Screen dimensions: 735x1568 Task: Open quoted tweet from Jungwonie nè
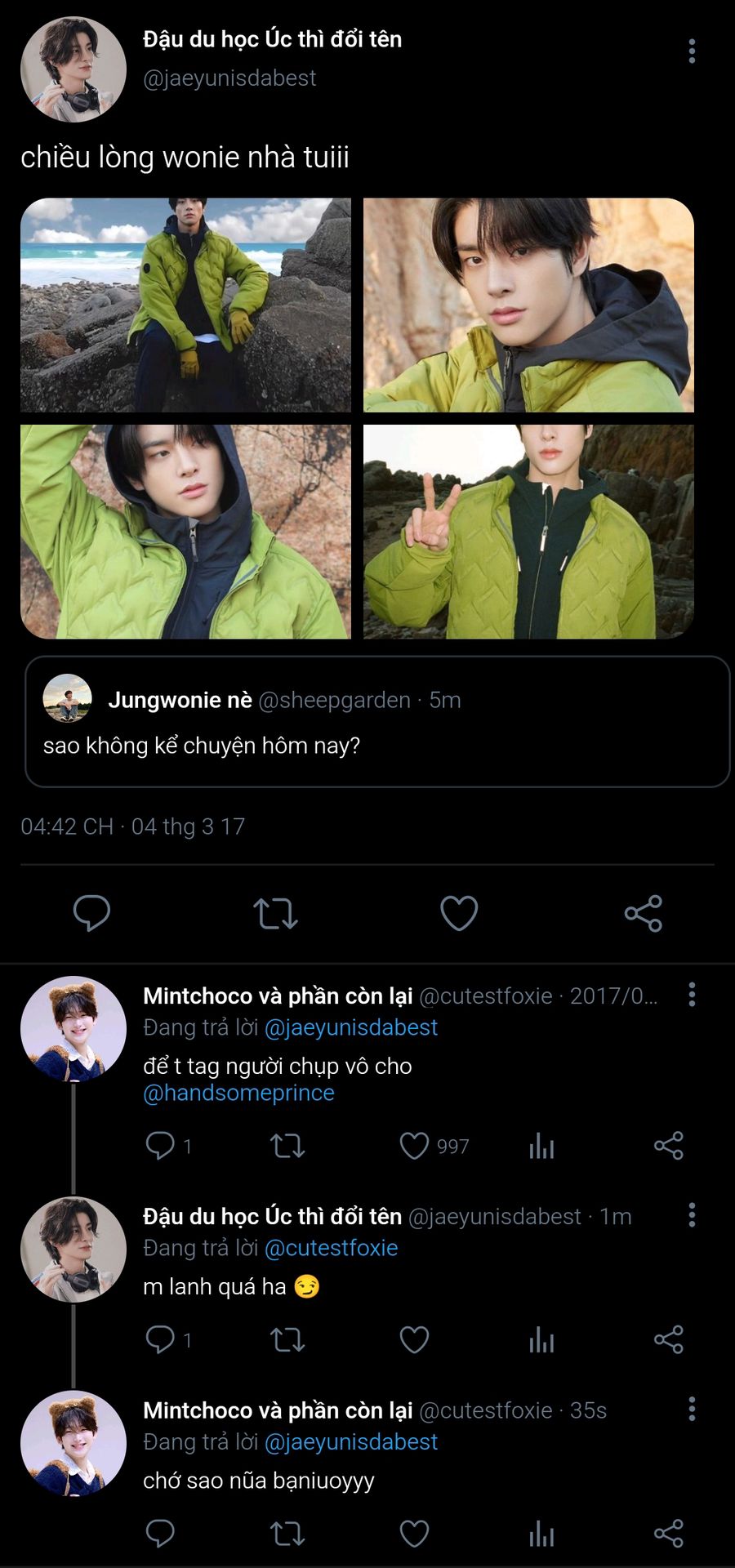pos(376,722)
